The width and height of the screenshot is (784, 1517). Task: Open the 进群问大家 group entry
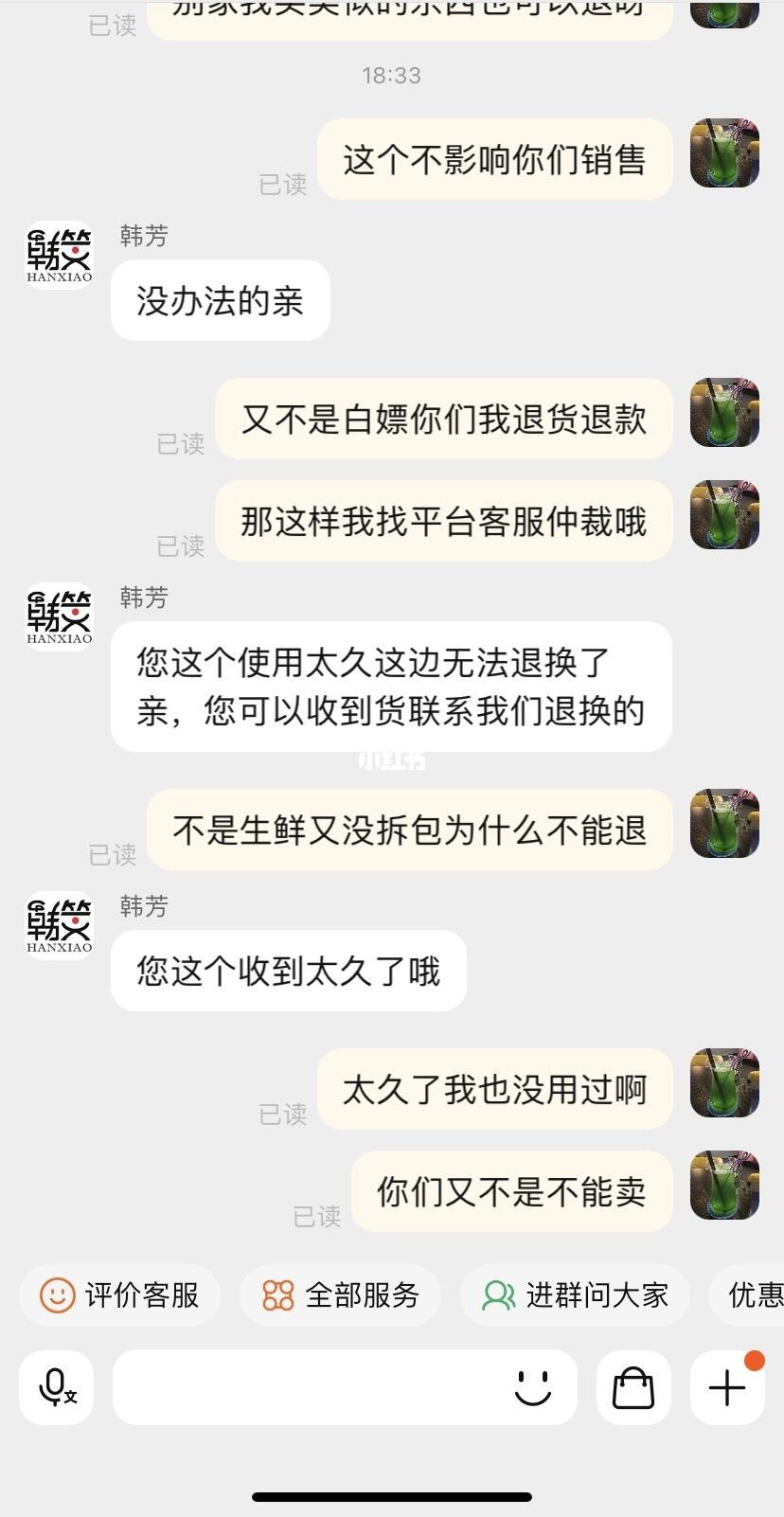[575, 1294]
